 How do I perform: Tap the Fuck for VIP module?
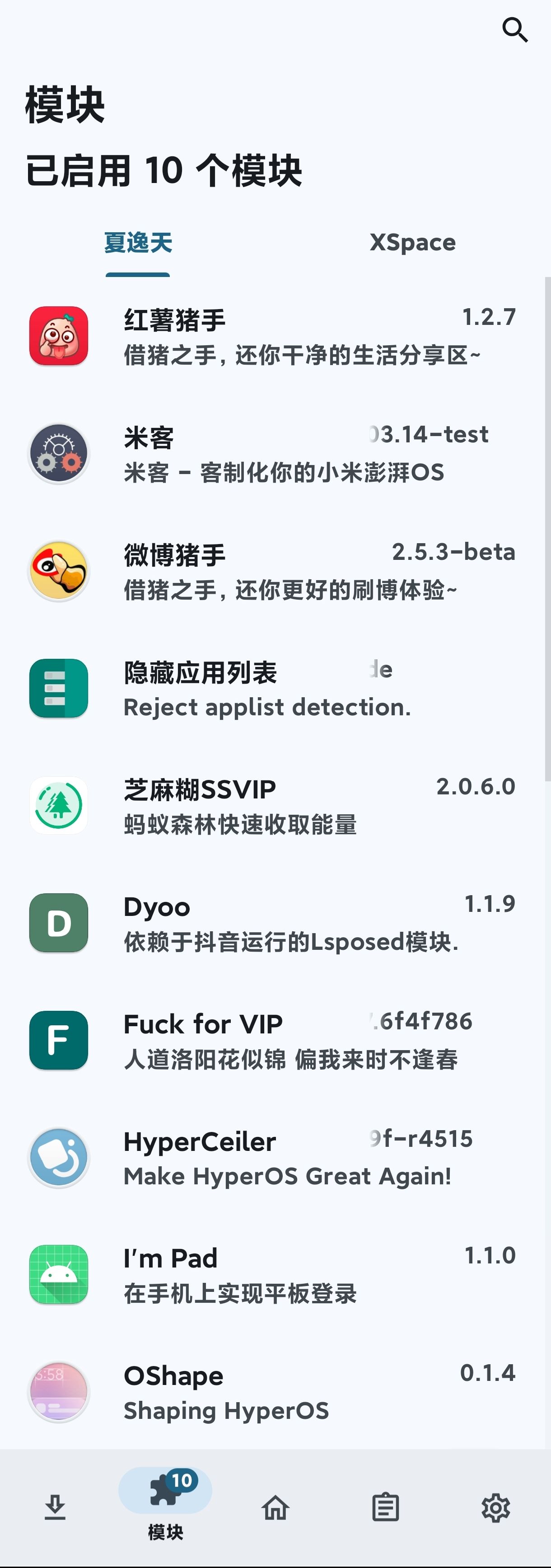274,1041
